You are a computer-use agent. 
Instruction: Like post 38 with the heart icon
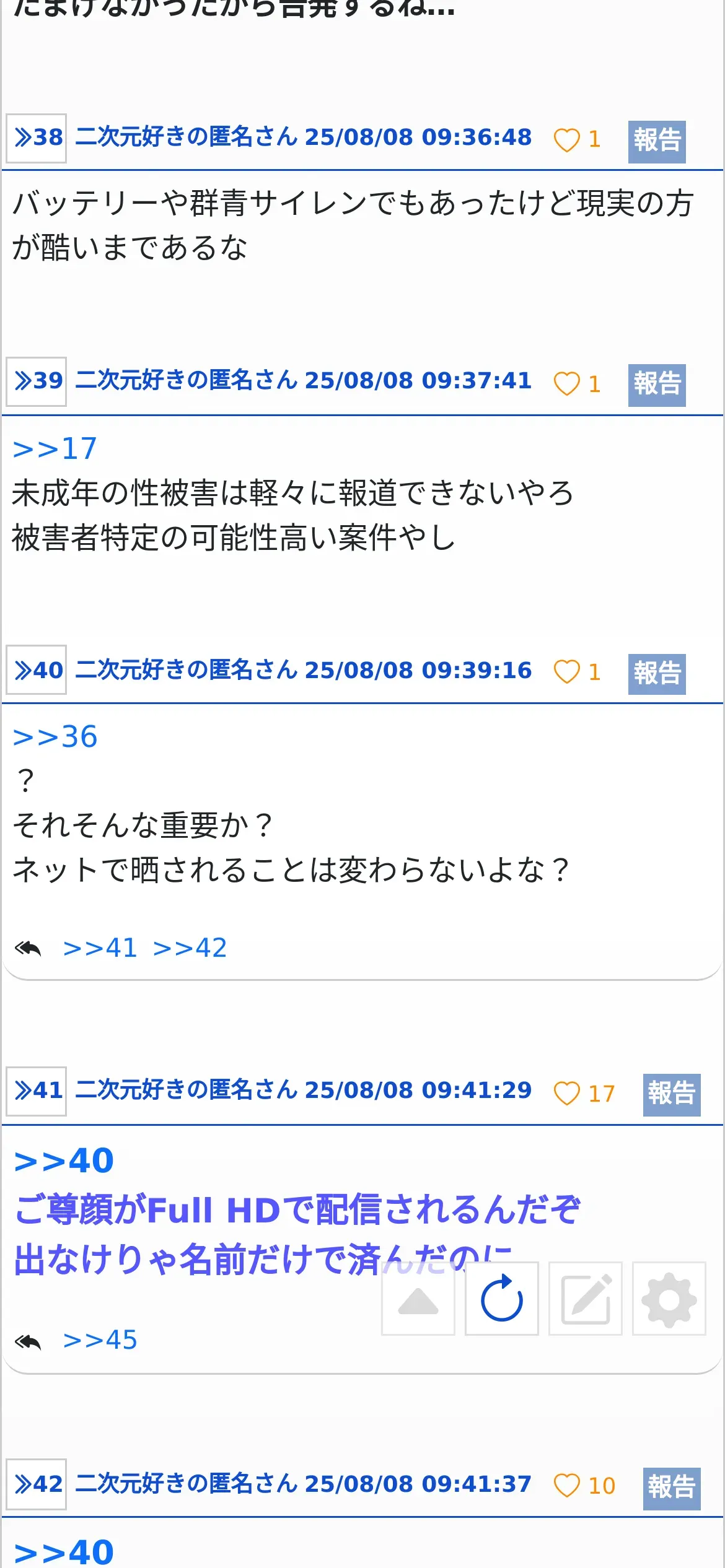pyautogui.click(x=566, y=140)
